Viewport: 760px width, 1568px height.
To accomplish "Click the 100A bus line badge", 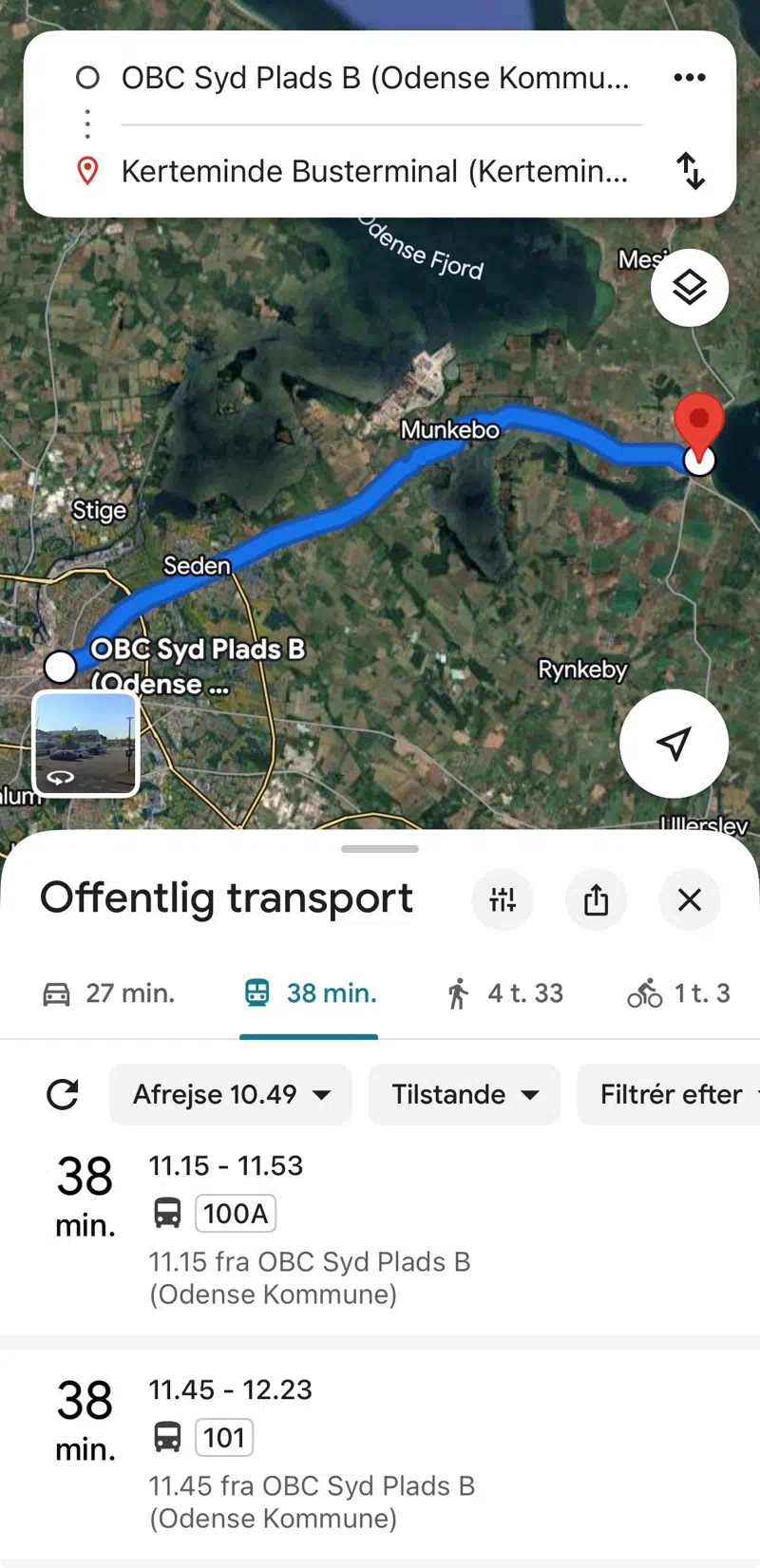I will tap(235, 1213).
